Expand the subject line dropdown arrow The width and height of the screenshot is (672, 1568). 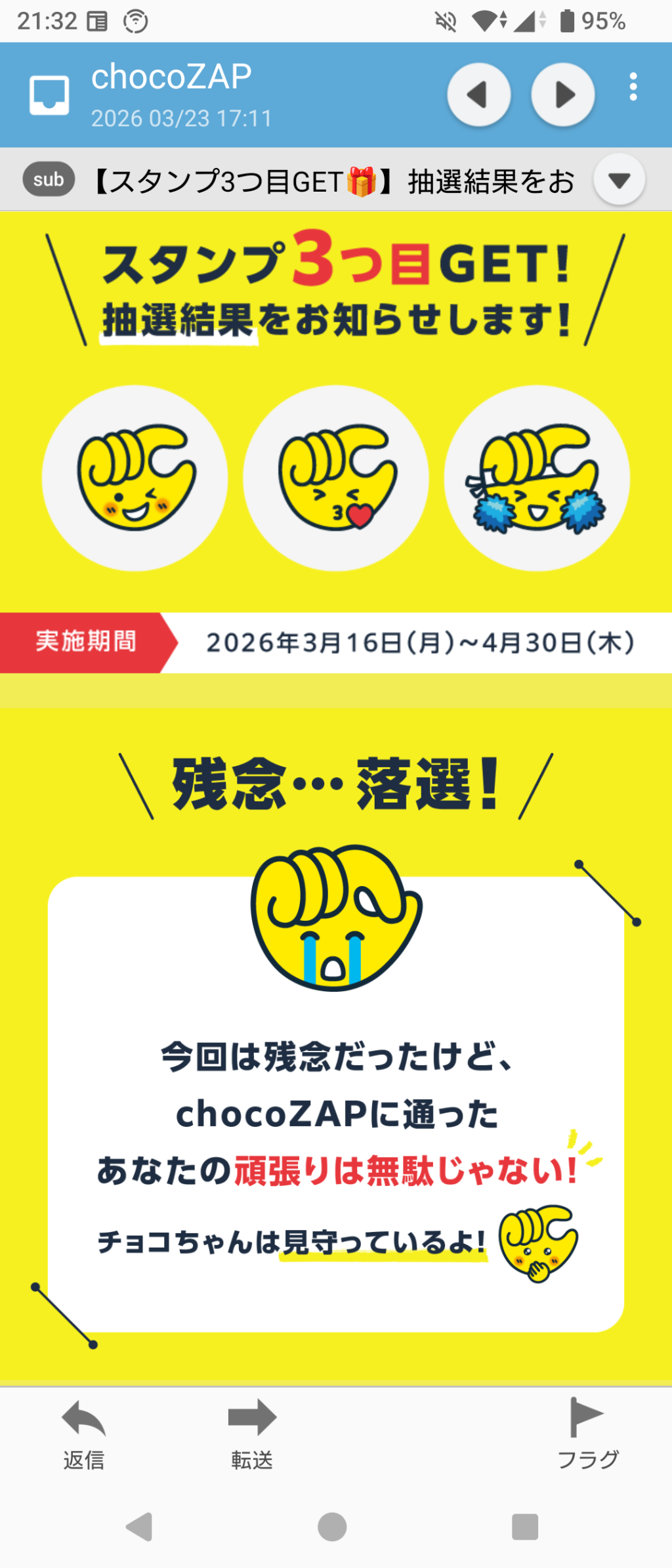click(x=619, y=180)
